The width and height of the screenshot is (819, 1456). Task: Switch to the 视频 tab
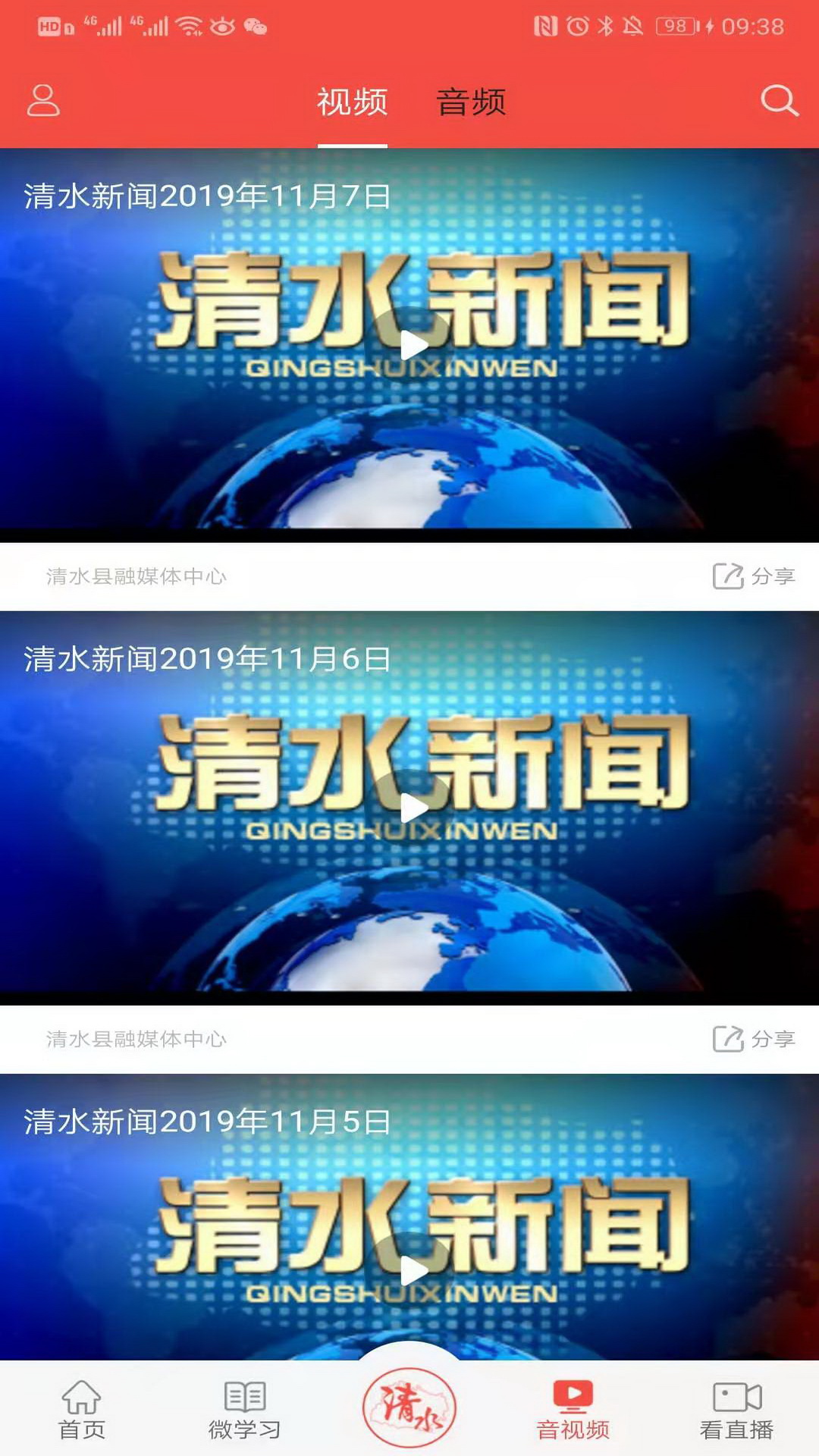pos(352,102)
